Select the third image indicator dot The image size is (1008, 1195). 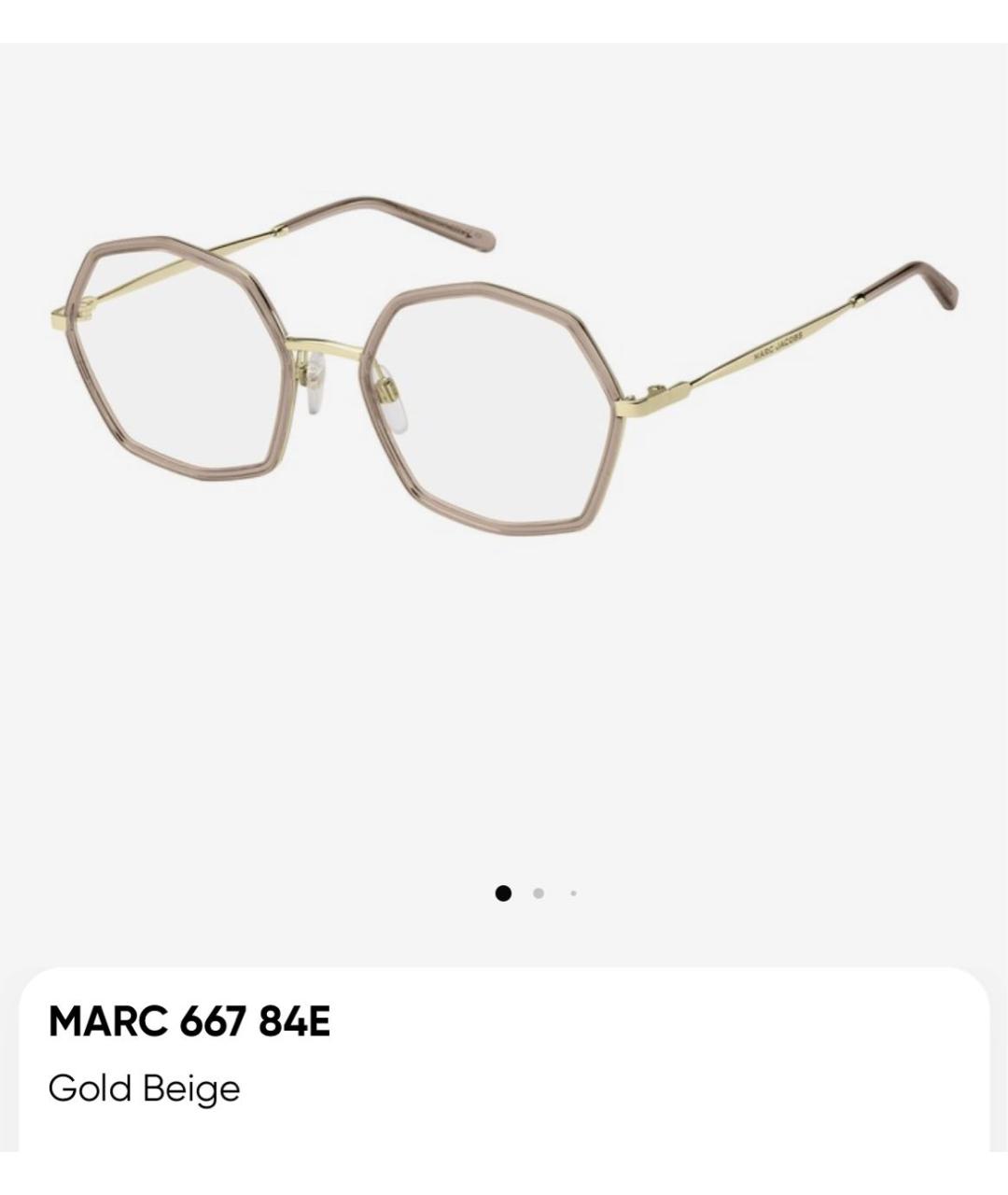(x=573, y=893)
